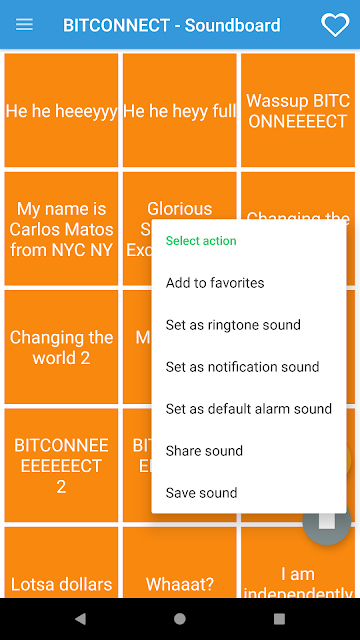
Task: Play Changing the world 2 sound
Action: pos(61,347)
